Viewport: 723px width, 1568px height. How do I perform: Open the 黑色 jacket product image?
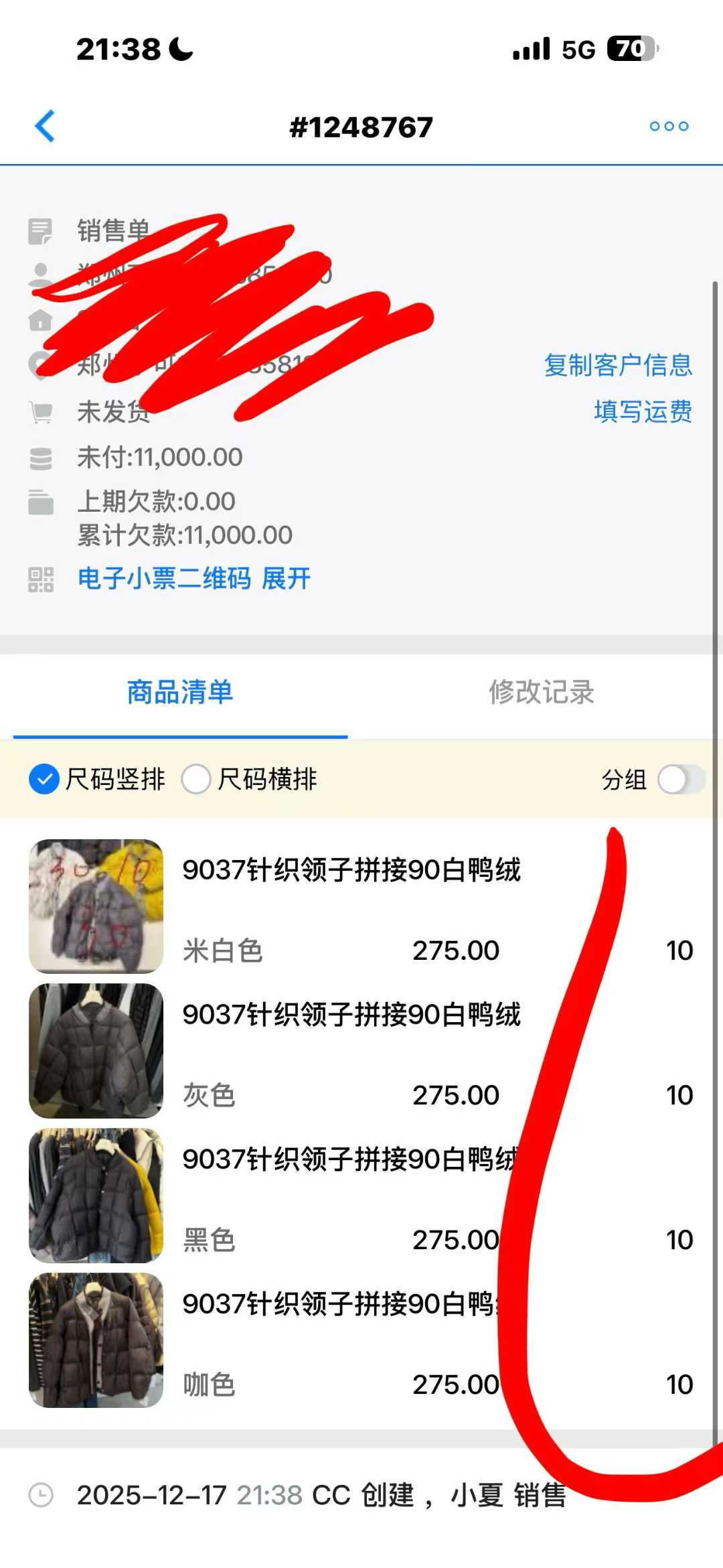click(96, 1195)
